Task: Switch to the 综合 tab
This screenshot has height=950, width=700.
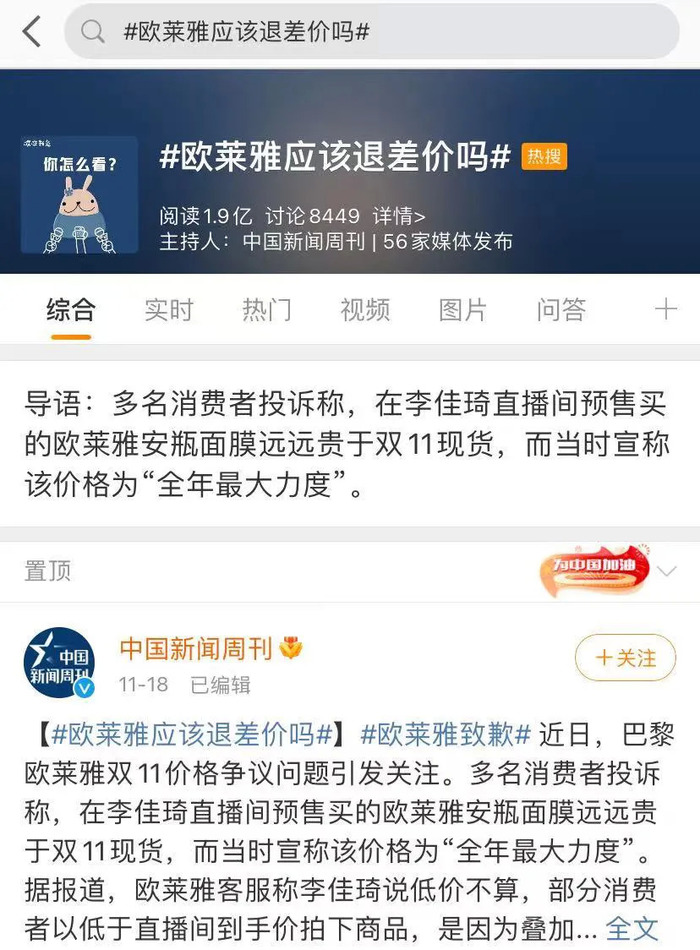Action: 70,310
